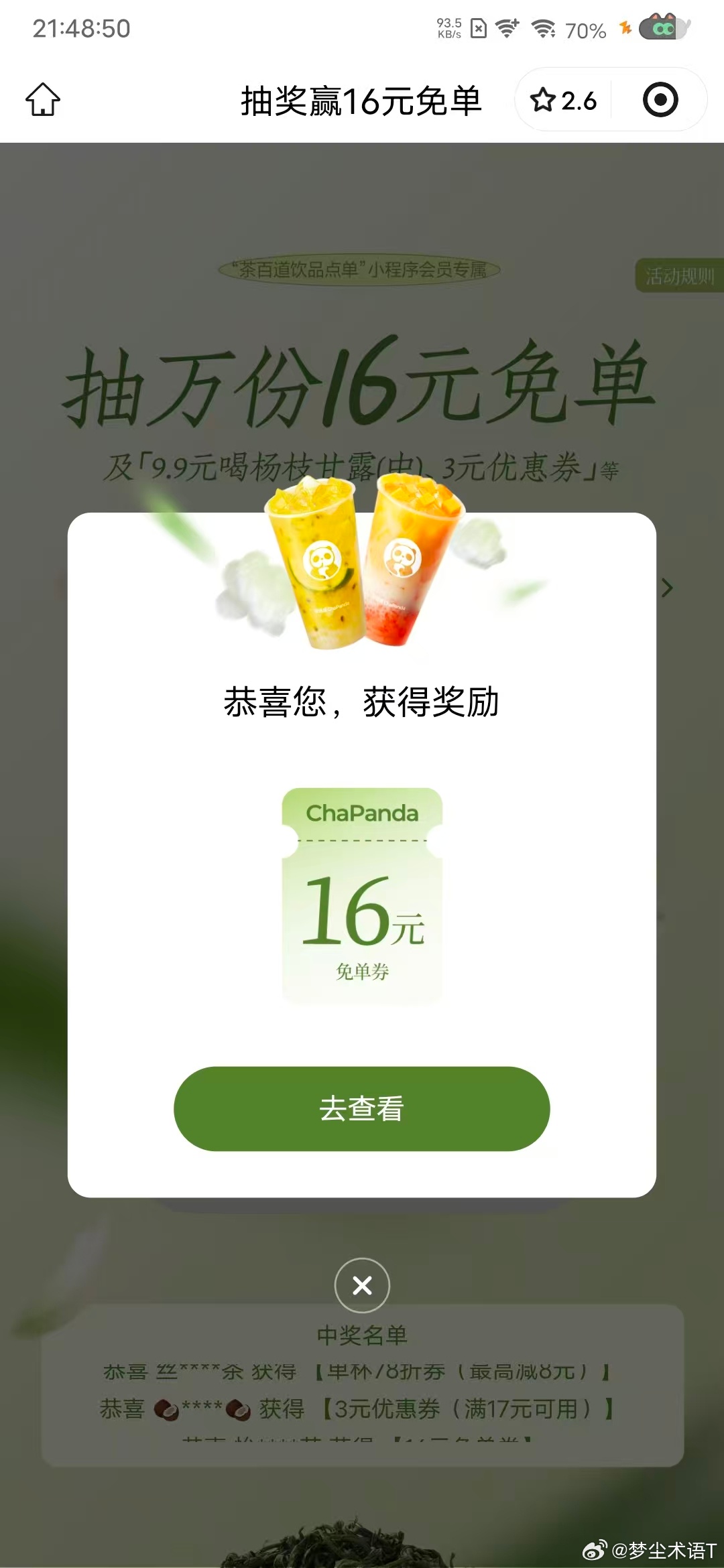Close the mini program with the circle icon
Image resolution: width=724 pixels, height=1568 pixels.
(660, 100)
